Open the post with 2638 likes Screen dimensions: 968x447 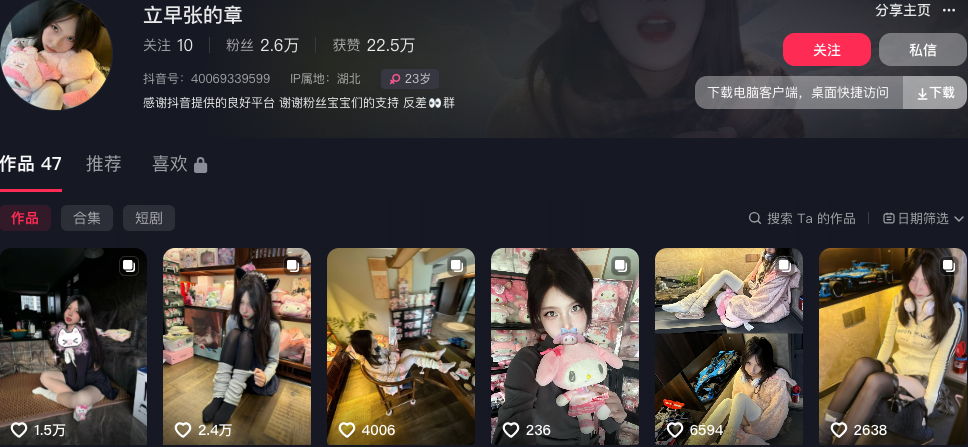[x=893, y=345]
